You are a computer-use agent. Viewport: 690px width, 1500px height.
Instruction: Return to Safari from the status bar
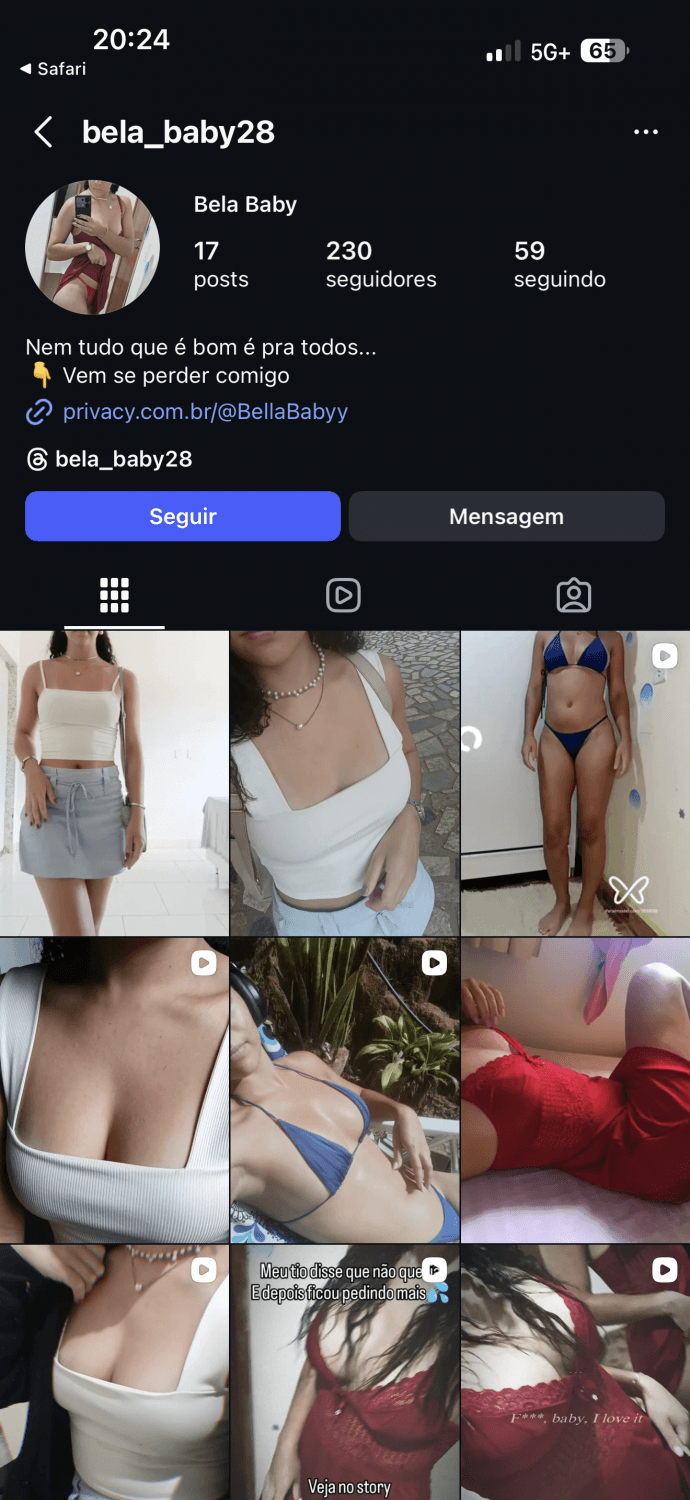pos(53,69)
